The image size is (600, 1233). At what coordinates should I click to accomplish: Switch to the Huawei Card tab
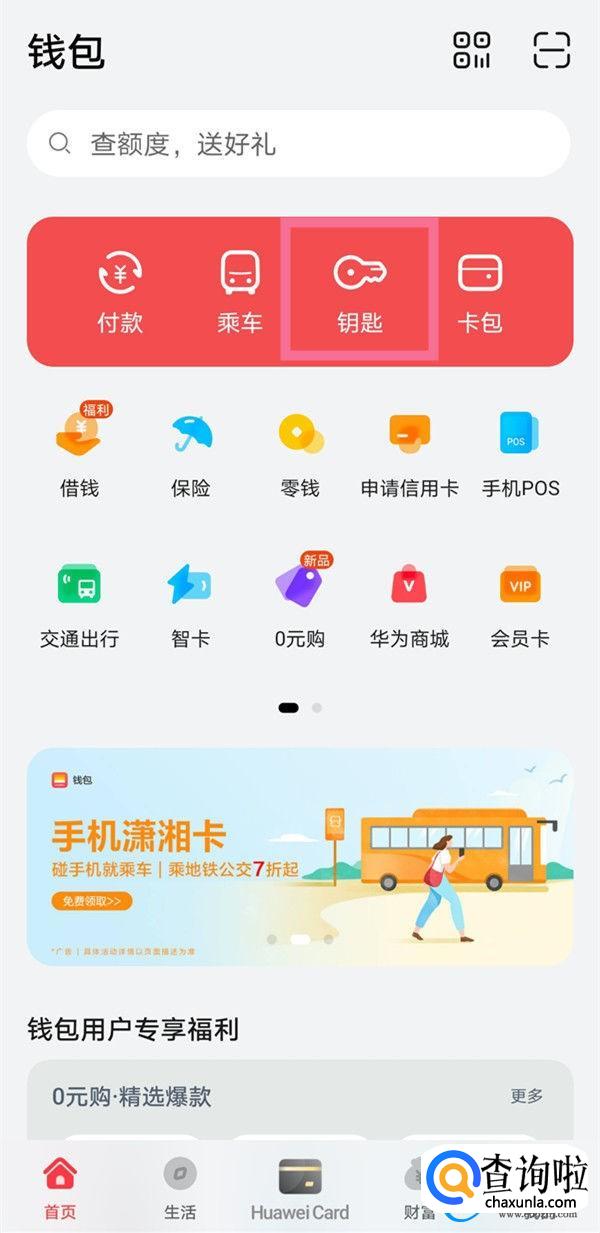pyautogui.click(x=300, y=1190)
